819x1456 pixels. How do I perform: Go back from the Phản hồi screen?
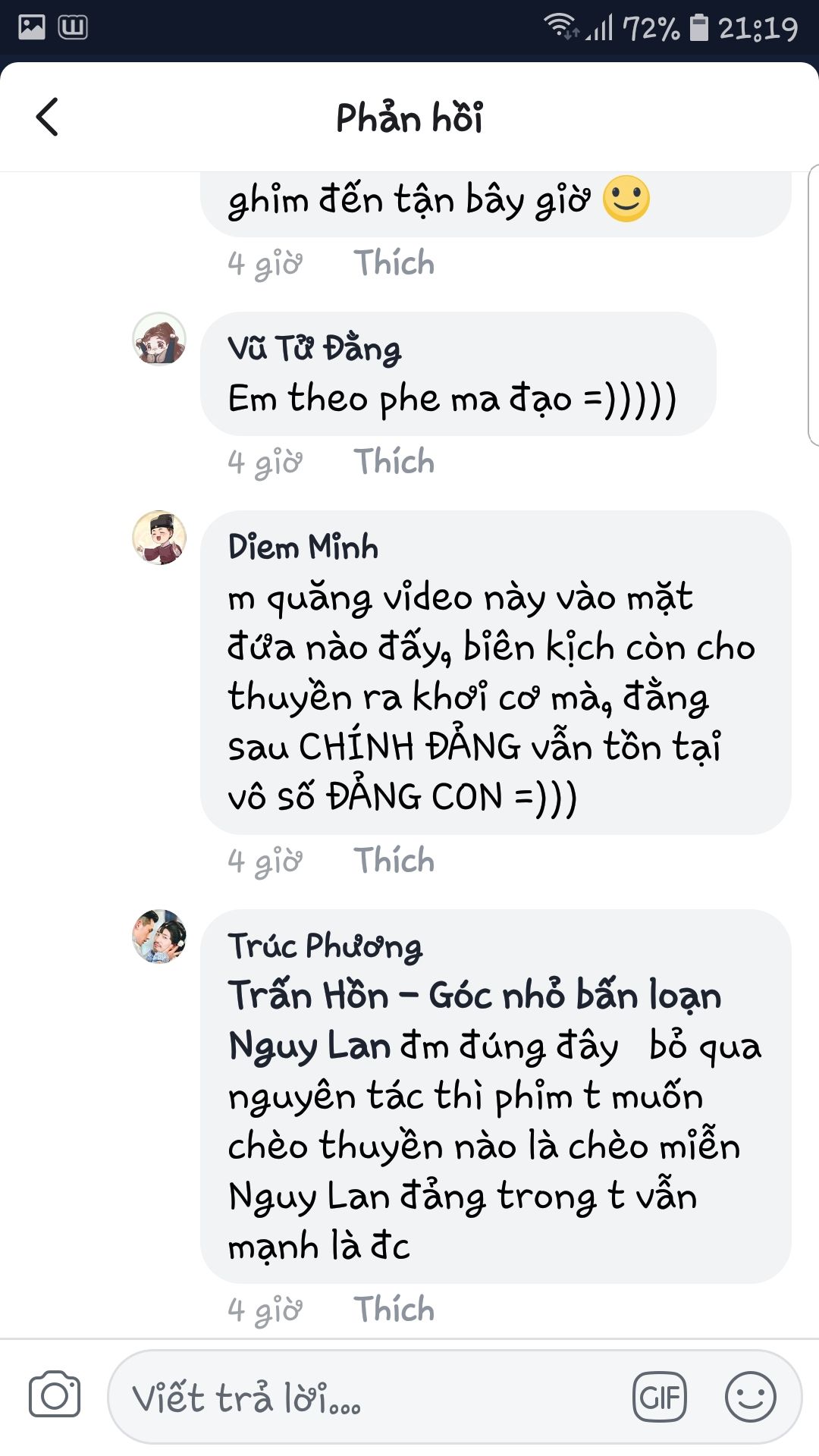pyautogui.click(x=47, y=118)
